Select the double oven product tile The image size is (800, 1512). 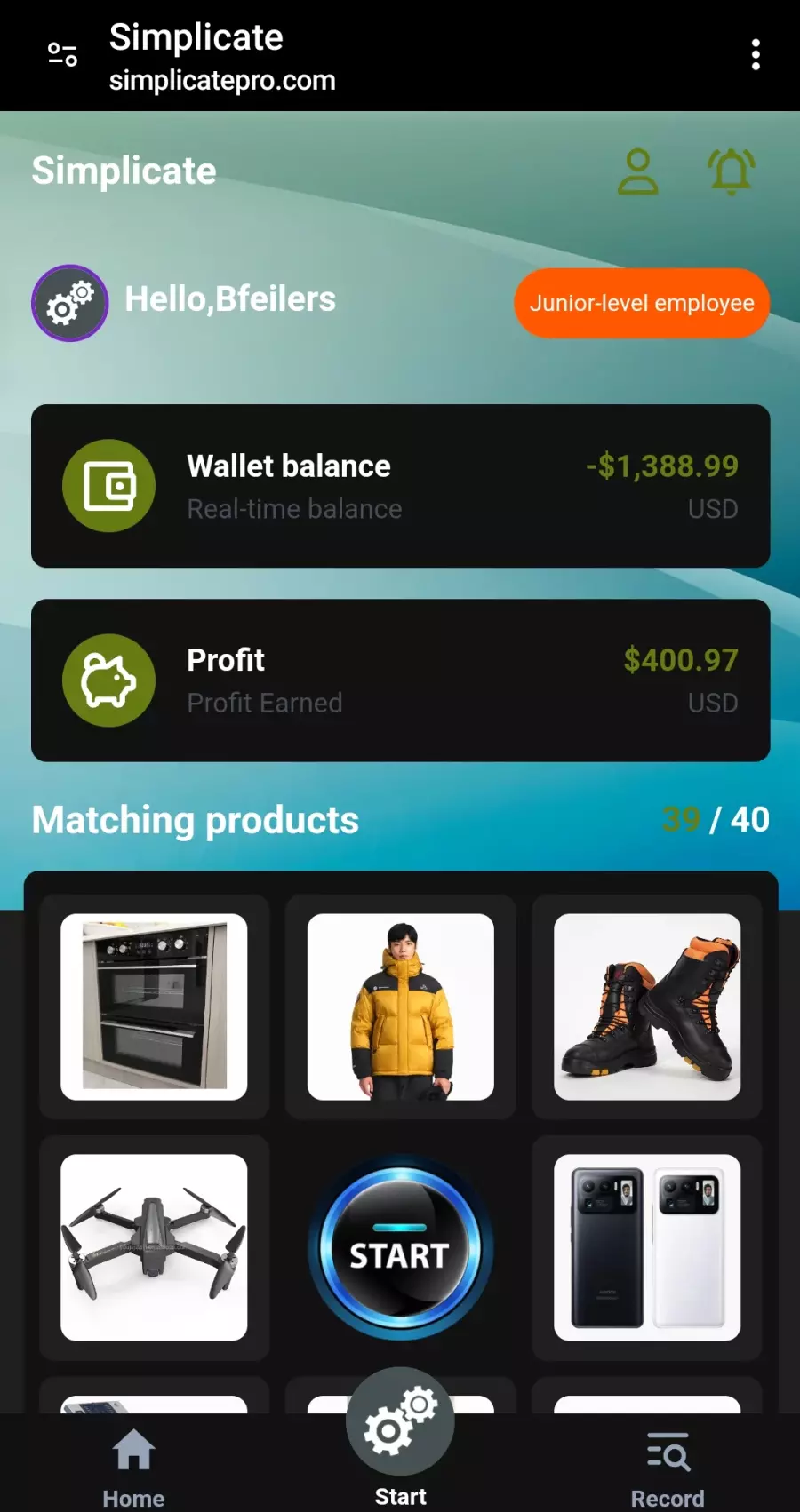tap(154, 1007)
